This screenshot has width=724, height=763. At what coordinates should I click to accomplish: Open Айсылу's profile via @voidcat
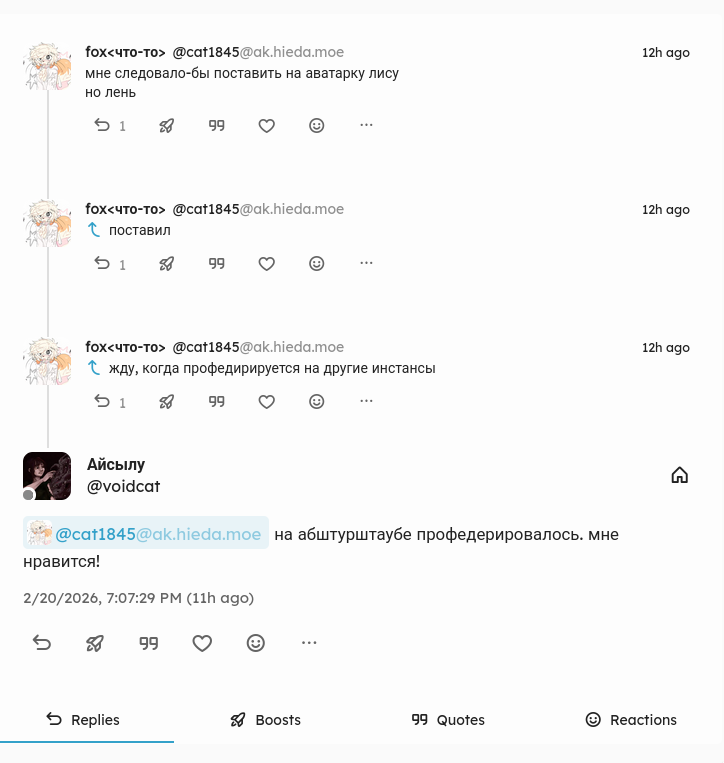(123, 486)
